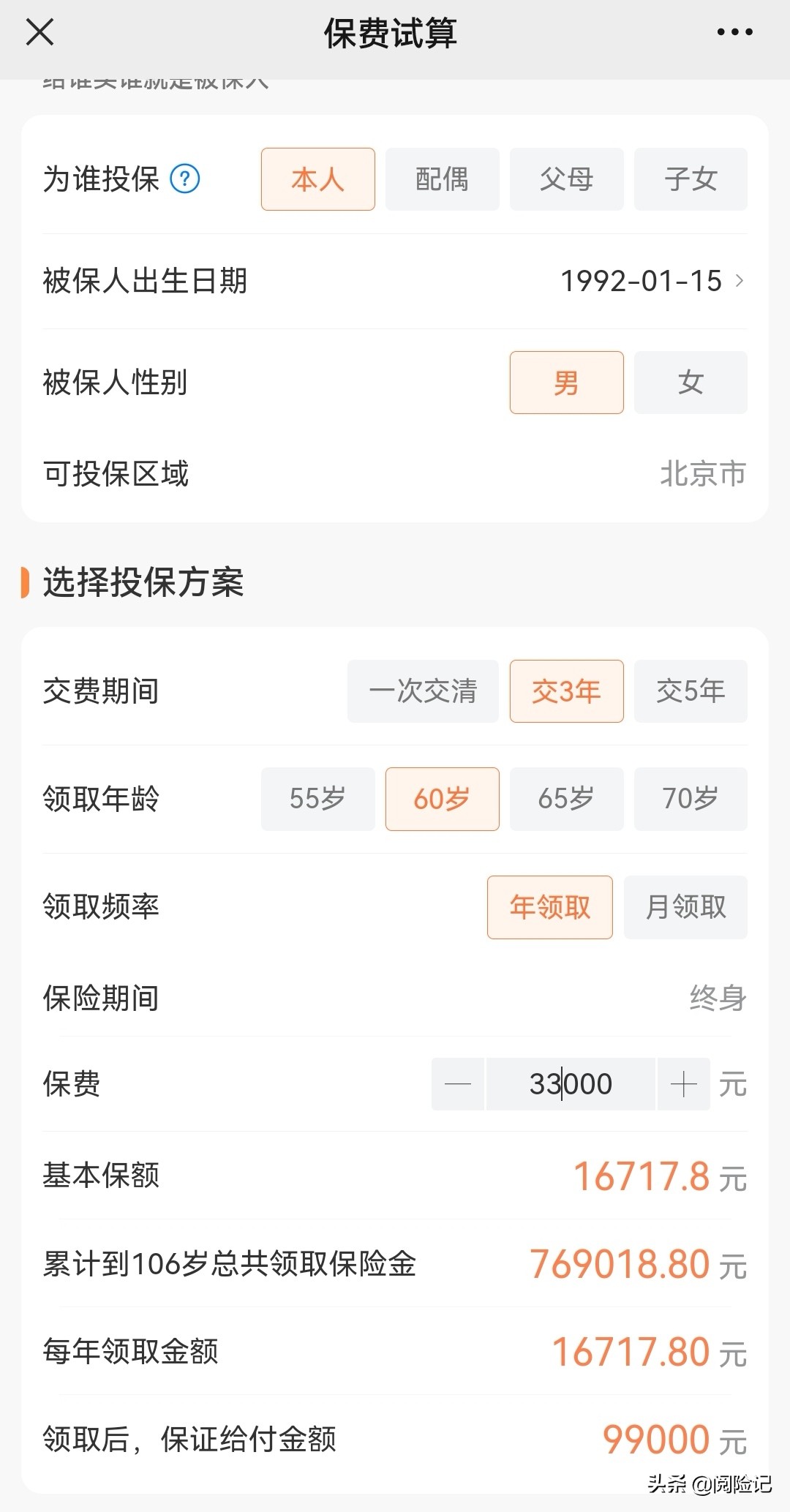This screenshot has height=1512, width=790.
Task: Choose 65岁 as the payout age
Action: 567,799
